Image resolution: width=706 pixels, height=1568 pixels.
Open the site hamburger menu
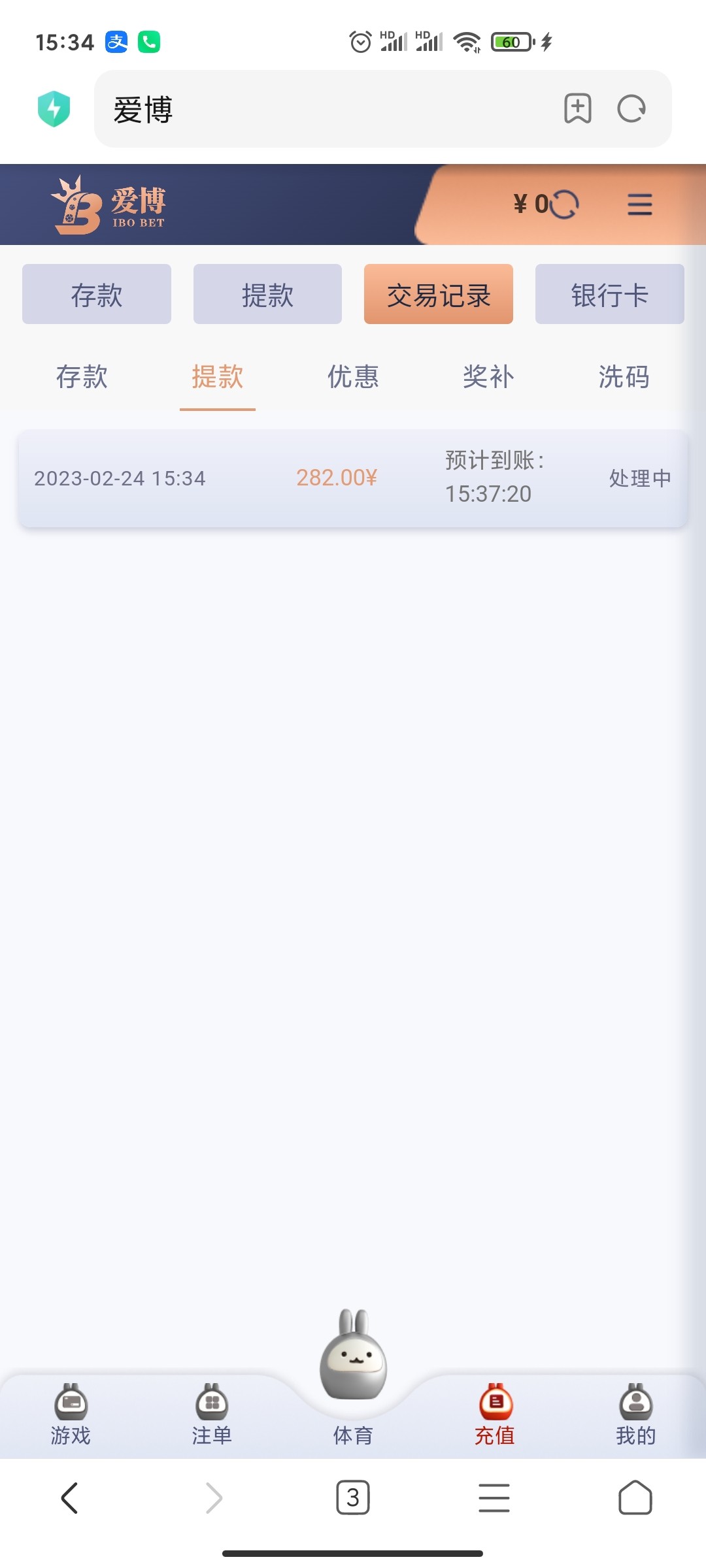[639, 204]
